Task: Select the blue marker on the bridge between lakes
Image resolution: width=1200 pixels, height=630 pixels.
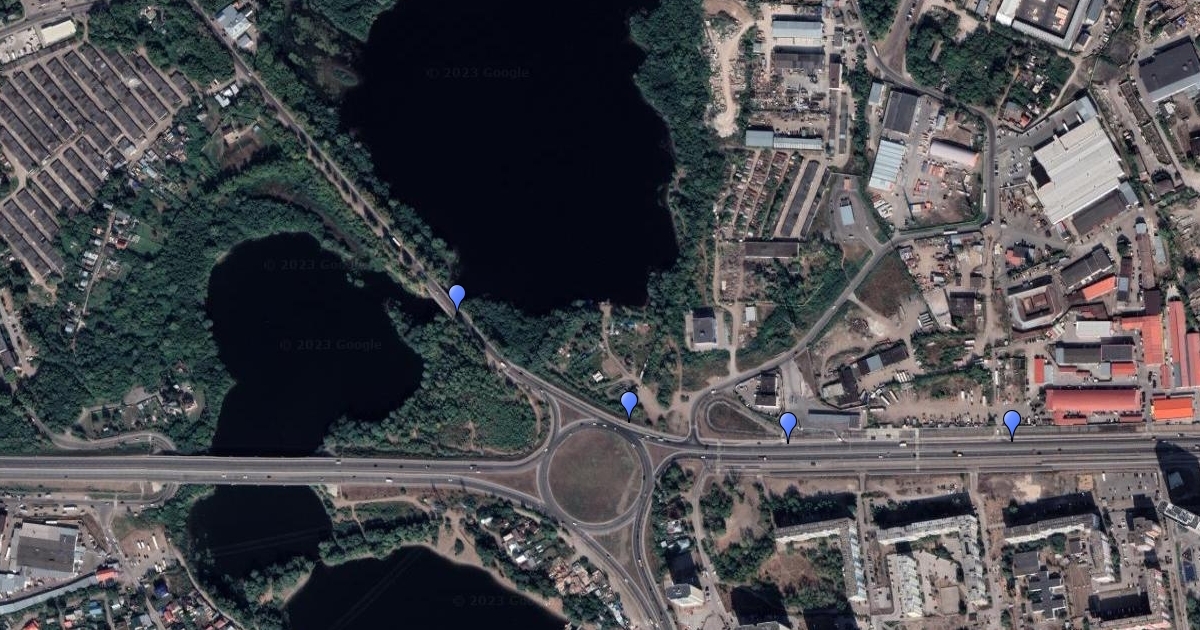Action: pyautogui.click(x=457, y=297)
